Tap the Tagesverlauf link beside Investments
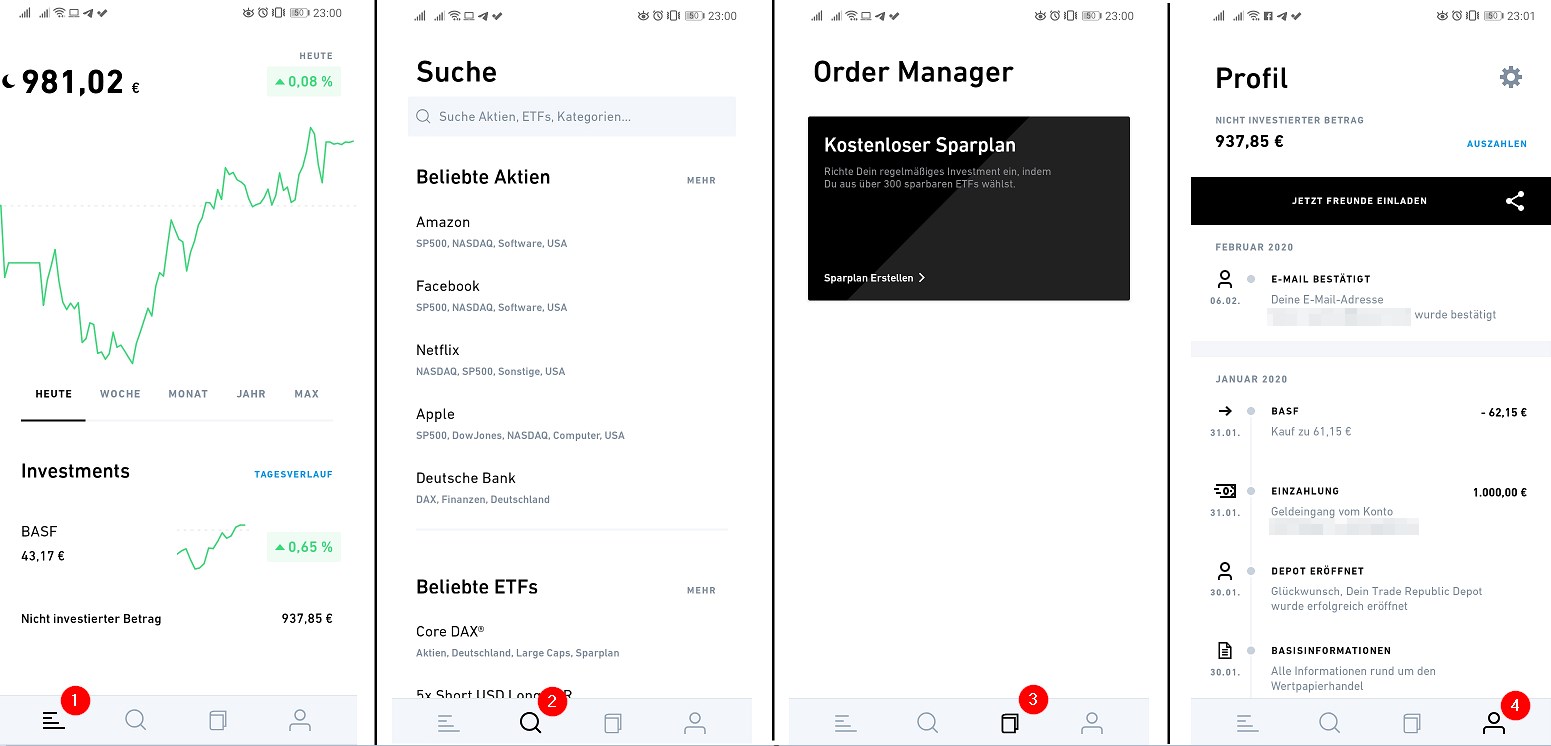Screen dimensions: 1551x746 coord(293,474)
